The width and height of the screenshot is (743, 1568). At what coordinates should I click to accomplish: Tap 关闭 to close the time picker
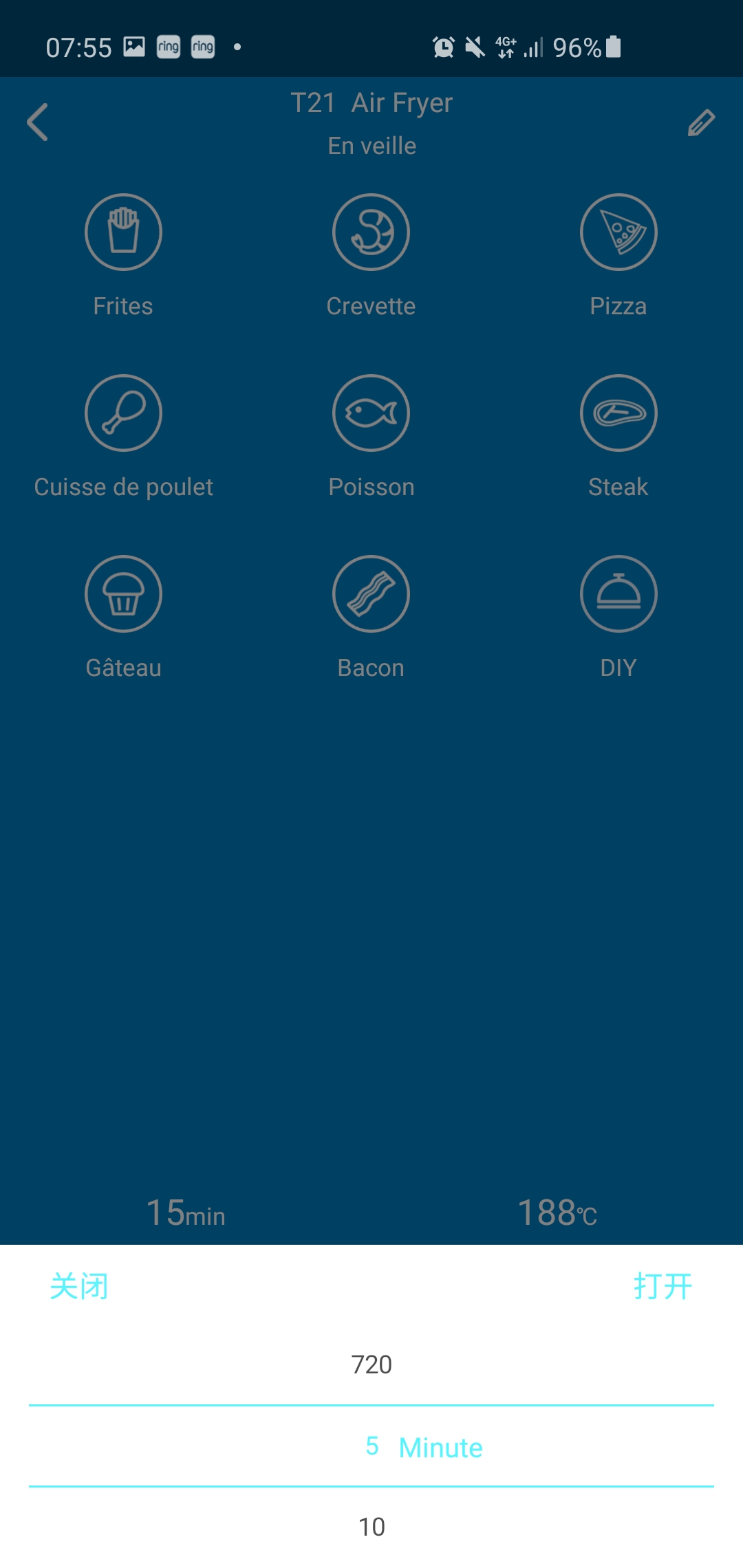[x=79, y=1286]
